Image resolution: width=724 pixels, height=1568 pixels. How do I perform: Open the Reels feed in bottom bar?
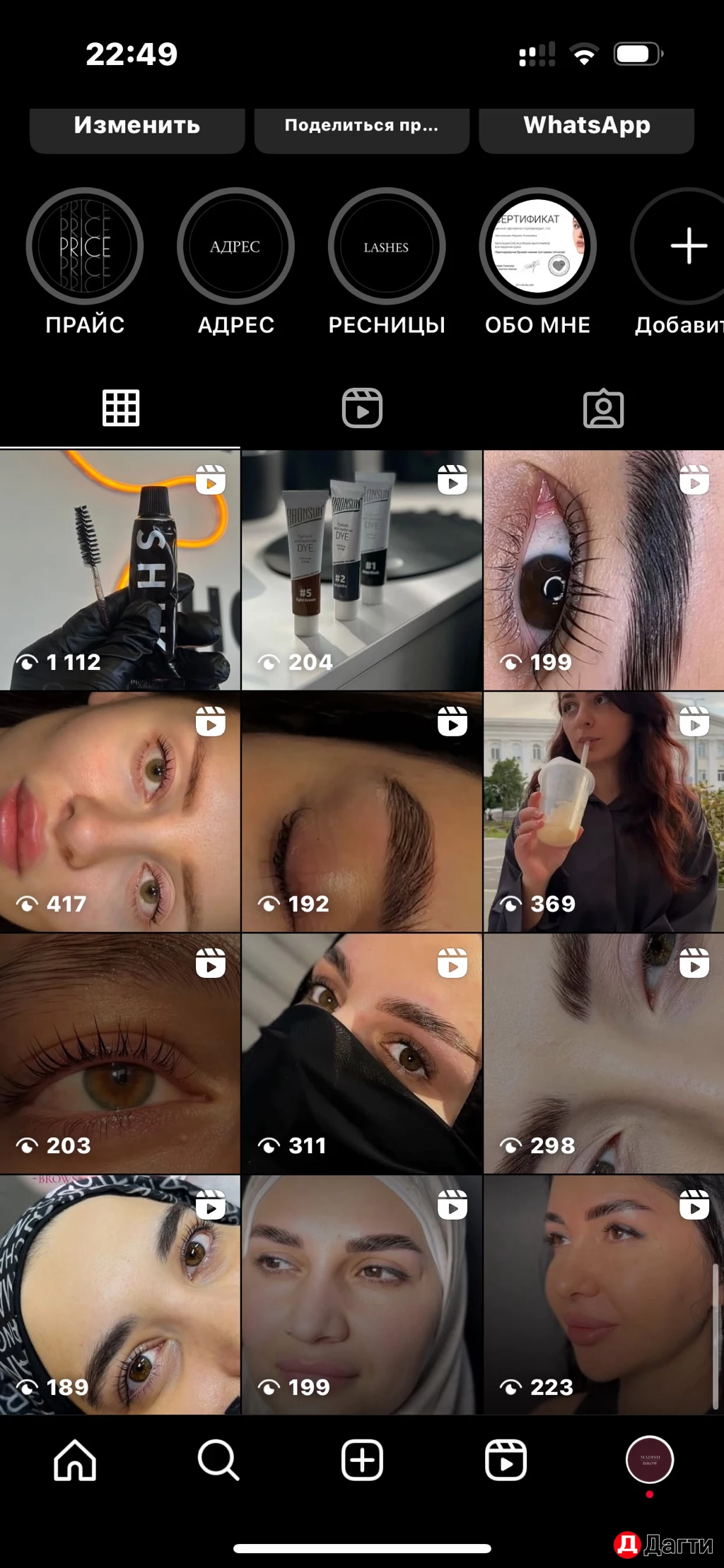(x=506, y=1460)
